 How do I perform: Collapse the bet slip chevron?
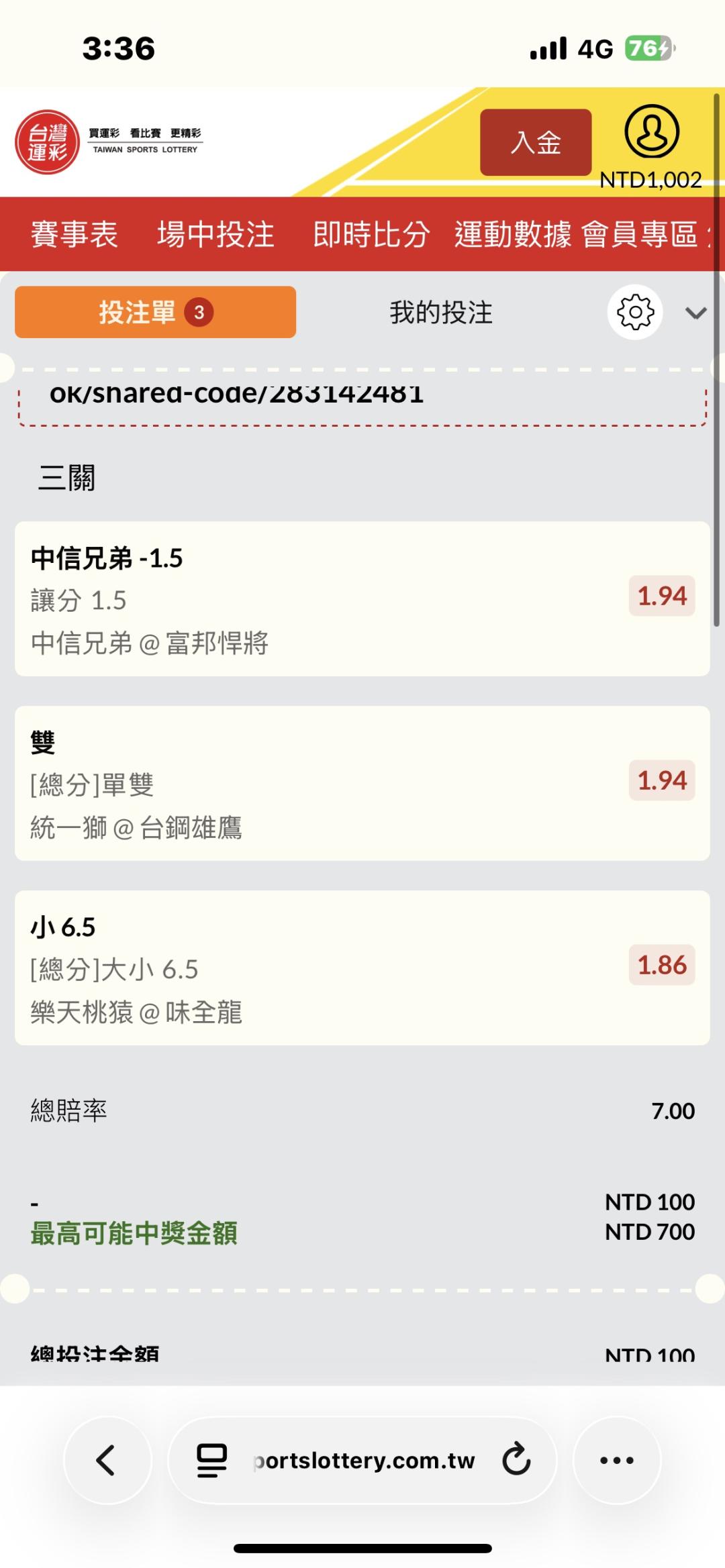tap(695, 313)
